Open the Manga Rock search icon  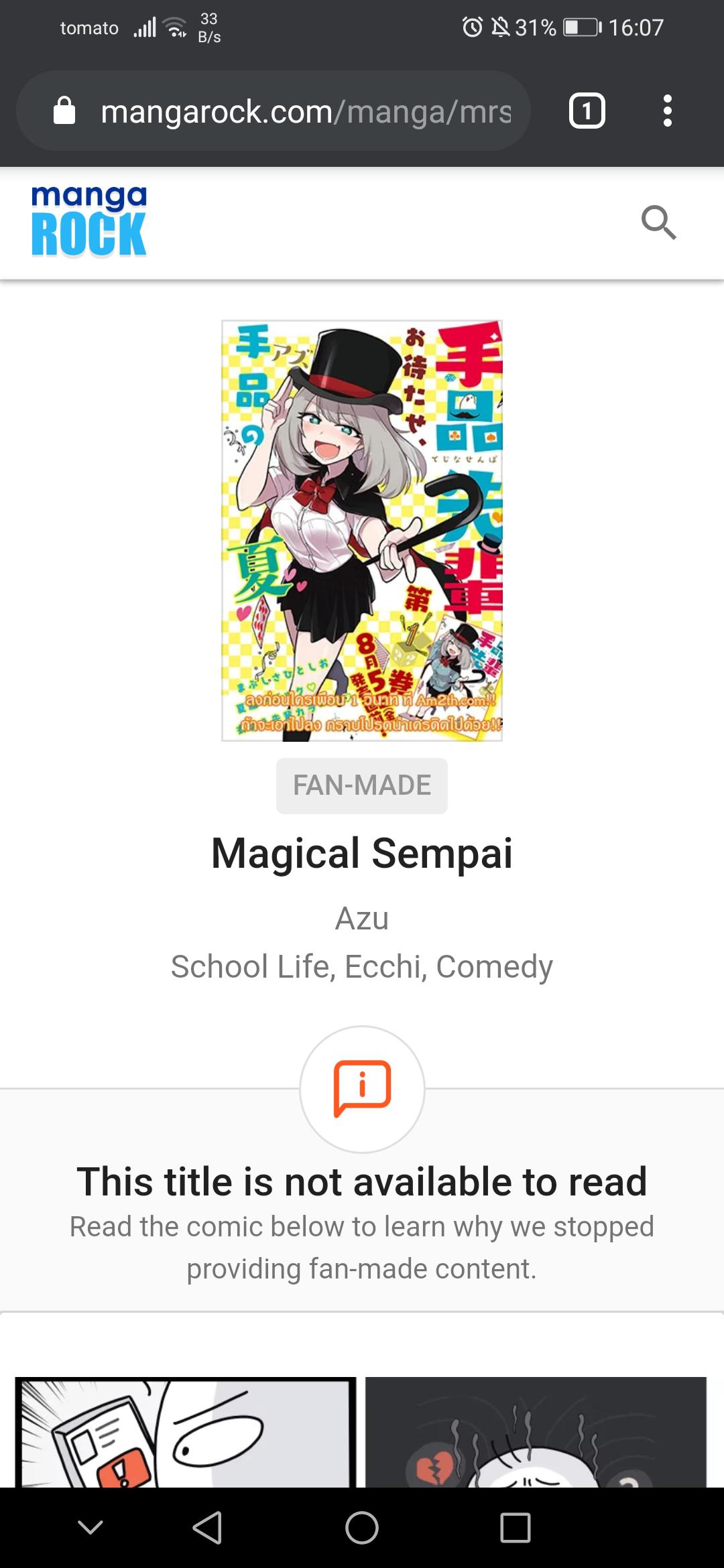[658, 222]
